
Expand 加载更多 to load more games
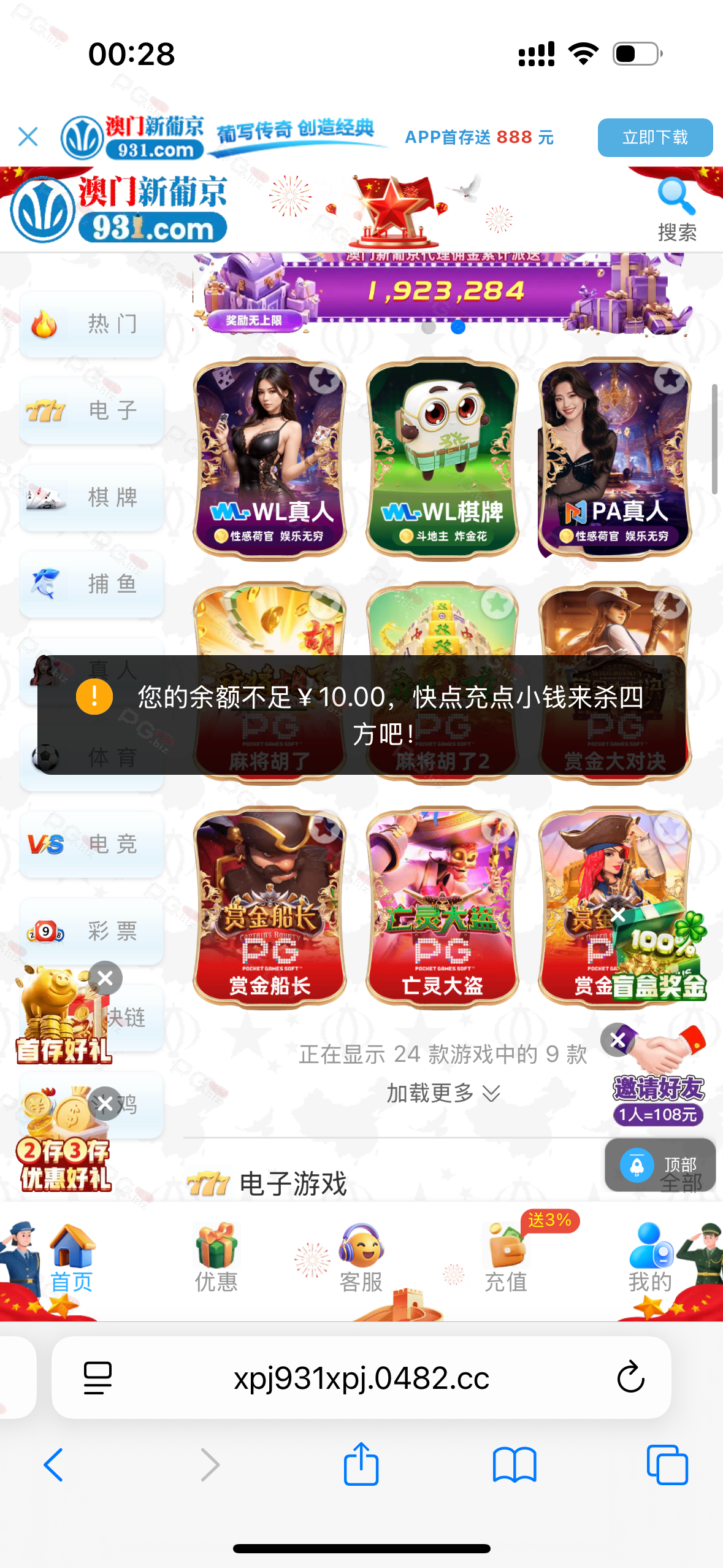click(442, 1093)
